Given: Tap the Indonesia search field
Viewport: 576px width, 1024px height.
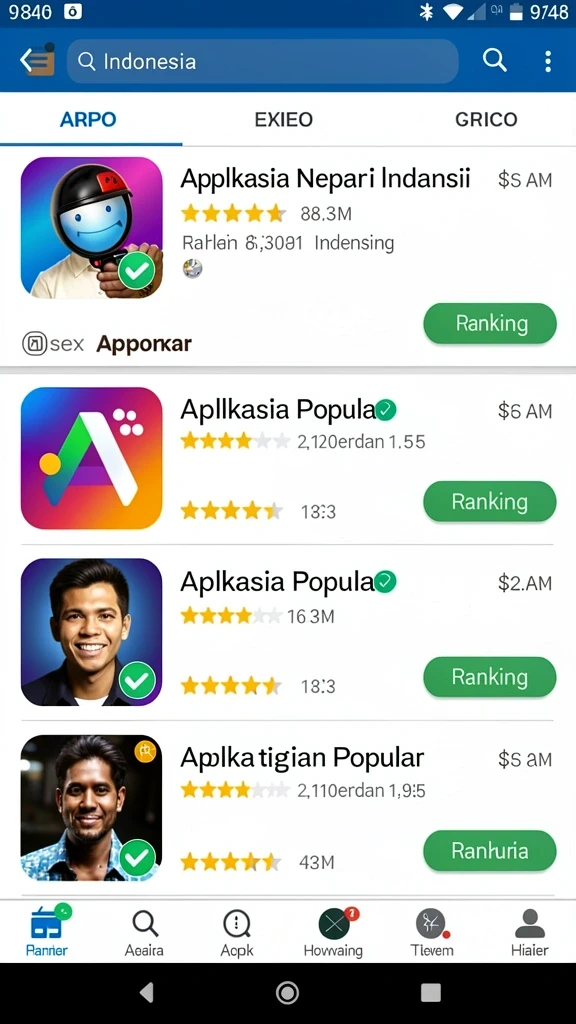Looking at the screenshot, I should click(x=263, y=61).
